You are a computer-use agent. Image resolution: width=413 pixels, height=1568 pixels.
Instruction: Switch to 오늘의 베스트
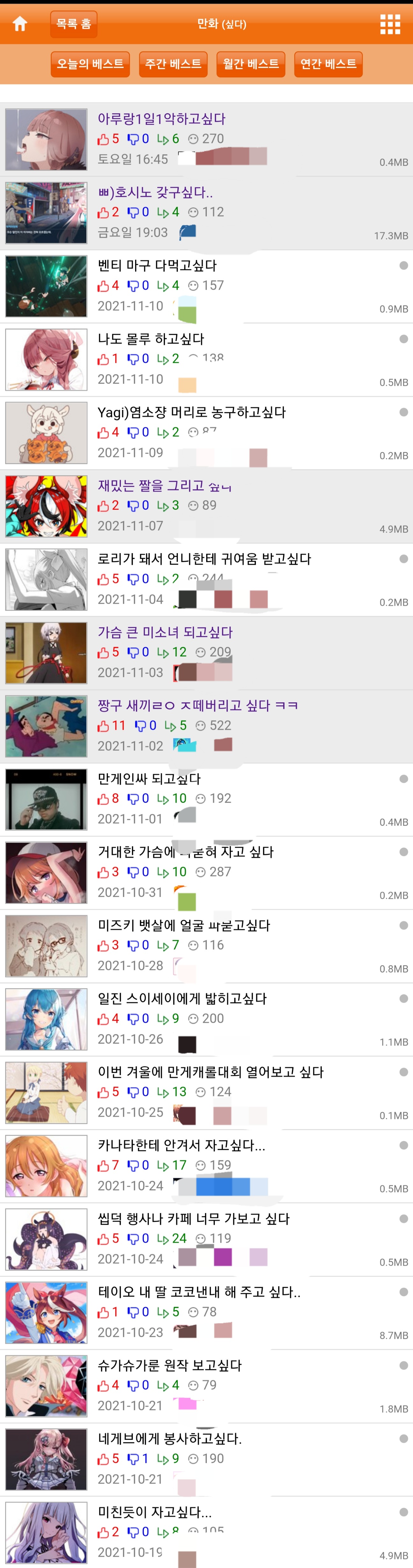point(90,64)
